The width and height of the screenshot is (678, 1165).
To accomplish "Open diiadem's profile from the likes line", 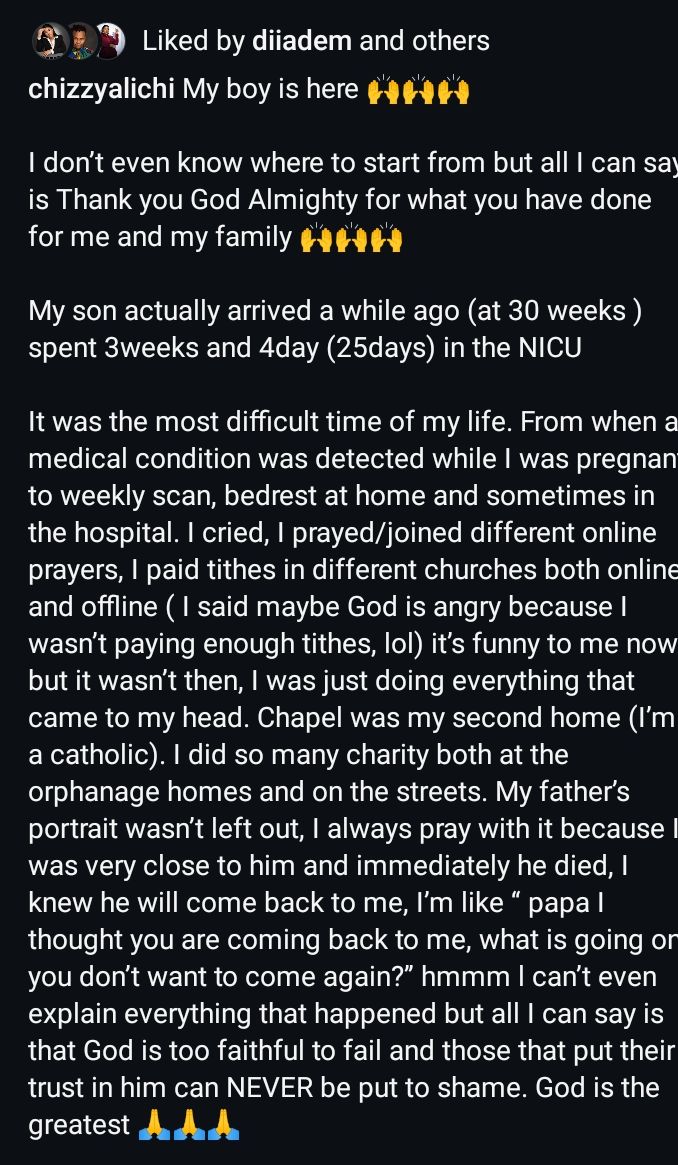I will pos(302,41).
